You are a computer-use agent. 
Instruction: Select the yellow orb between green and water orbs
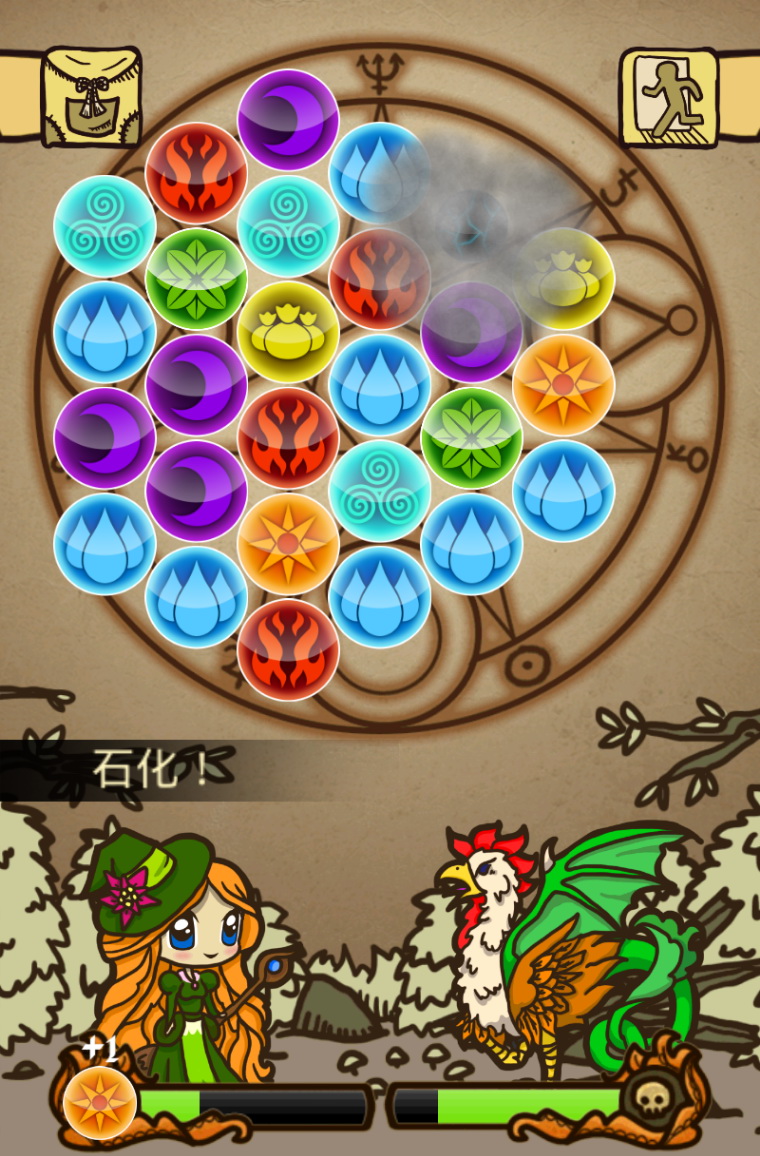click(x=288, y=331)
